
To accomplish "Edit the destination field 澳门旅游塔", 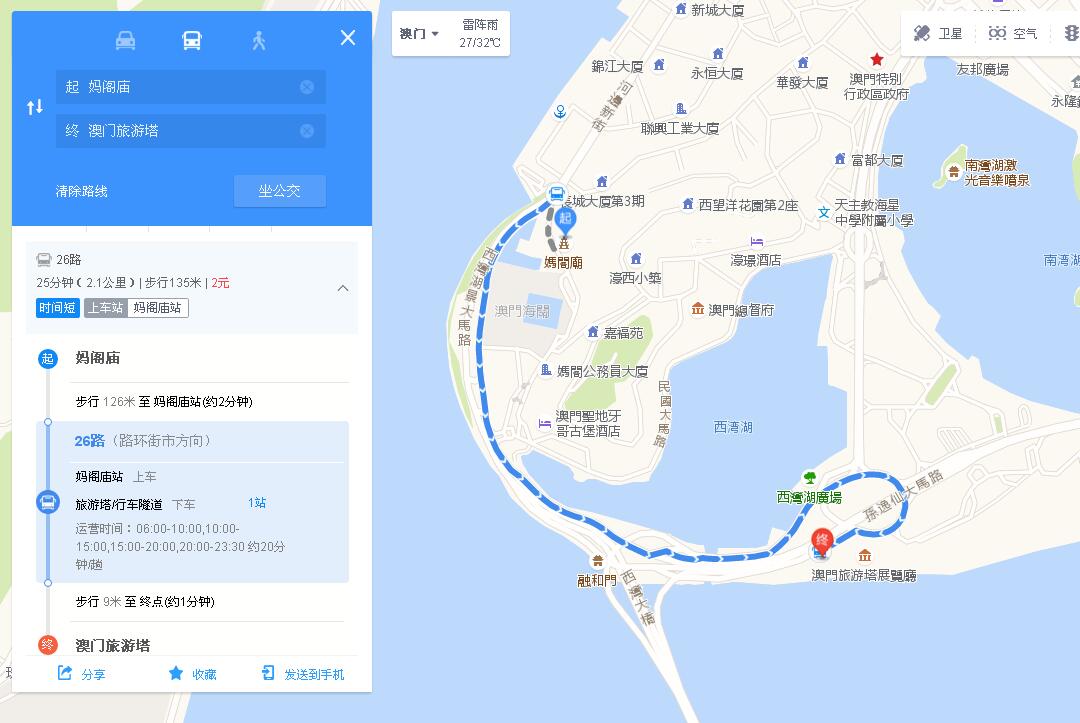I will click(179, 131).
